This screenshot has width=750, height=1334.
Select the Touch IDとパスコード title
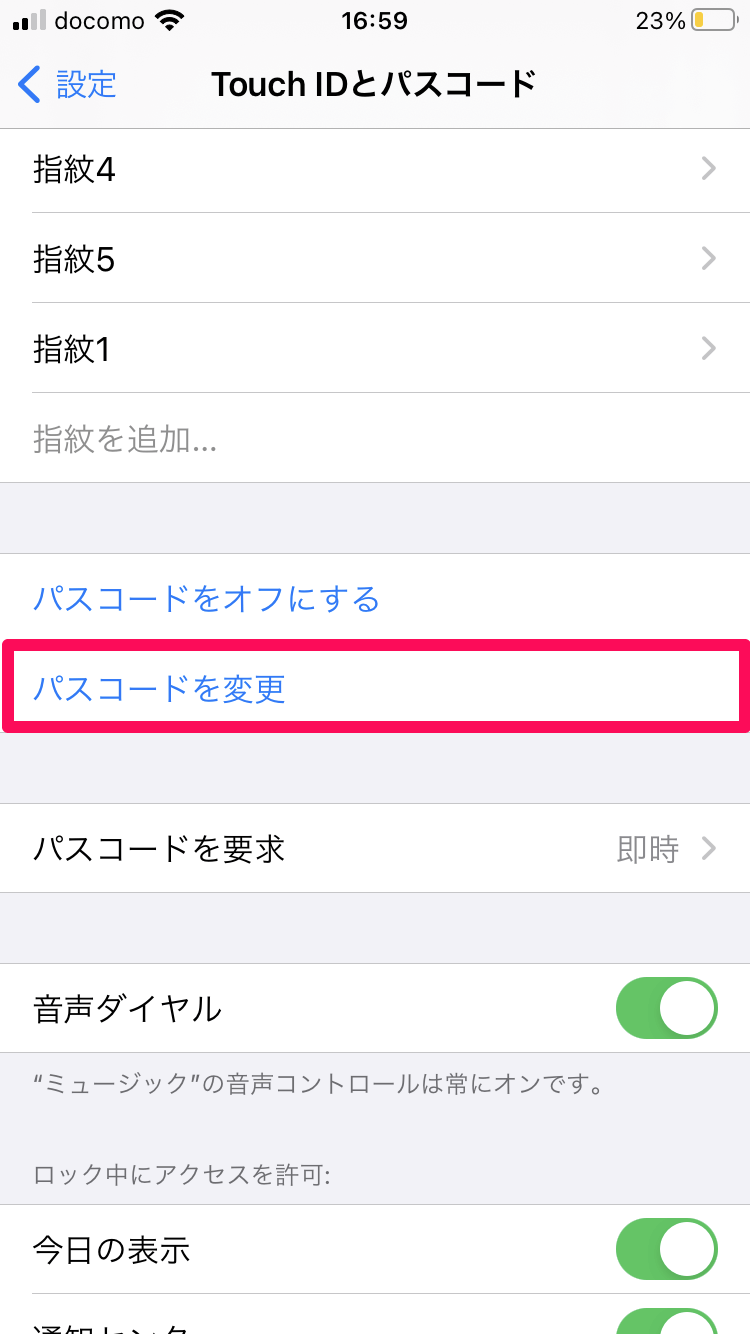point(375,85)
